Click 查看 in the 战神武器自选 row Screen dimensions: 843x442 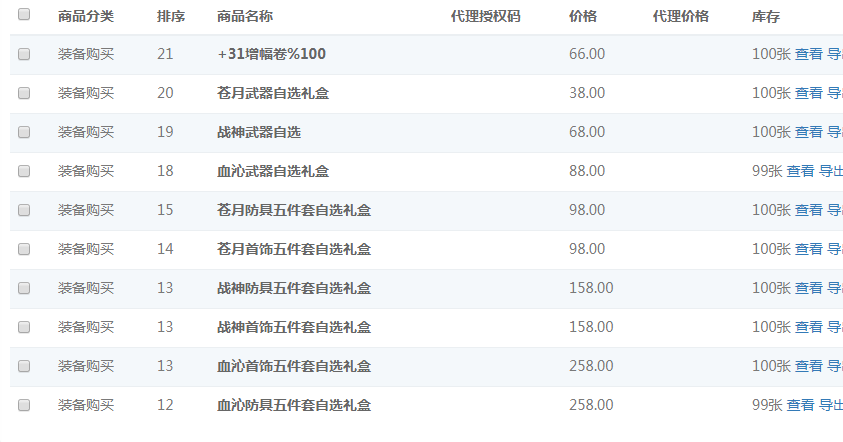click(x=808, y=132)
